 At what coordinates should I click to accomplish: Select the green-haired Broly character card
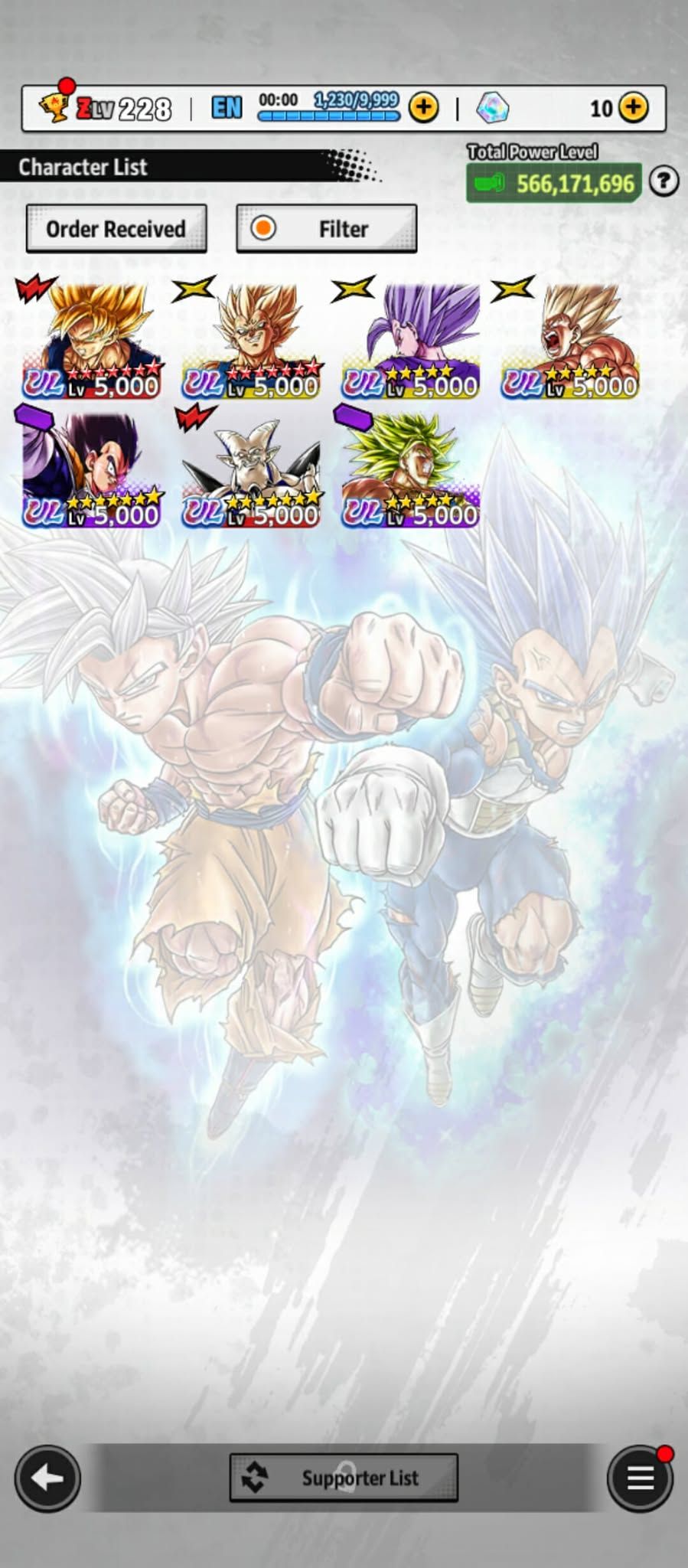[411, 469]
